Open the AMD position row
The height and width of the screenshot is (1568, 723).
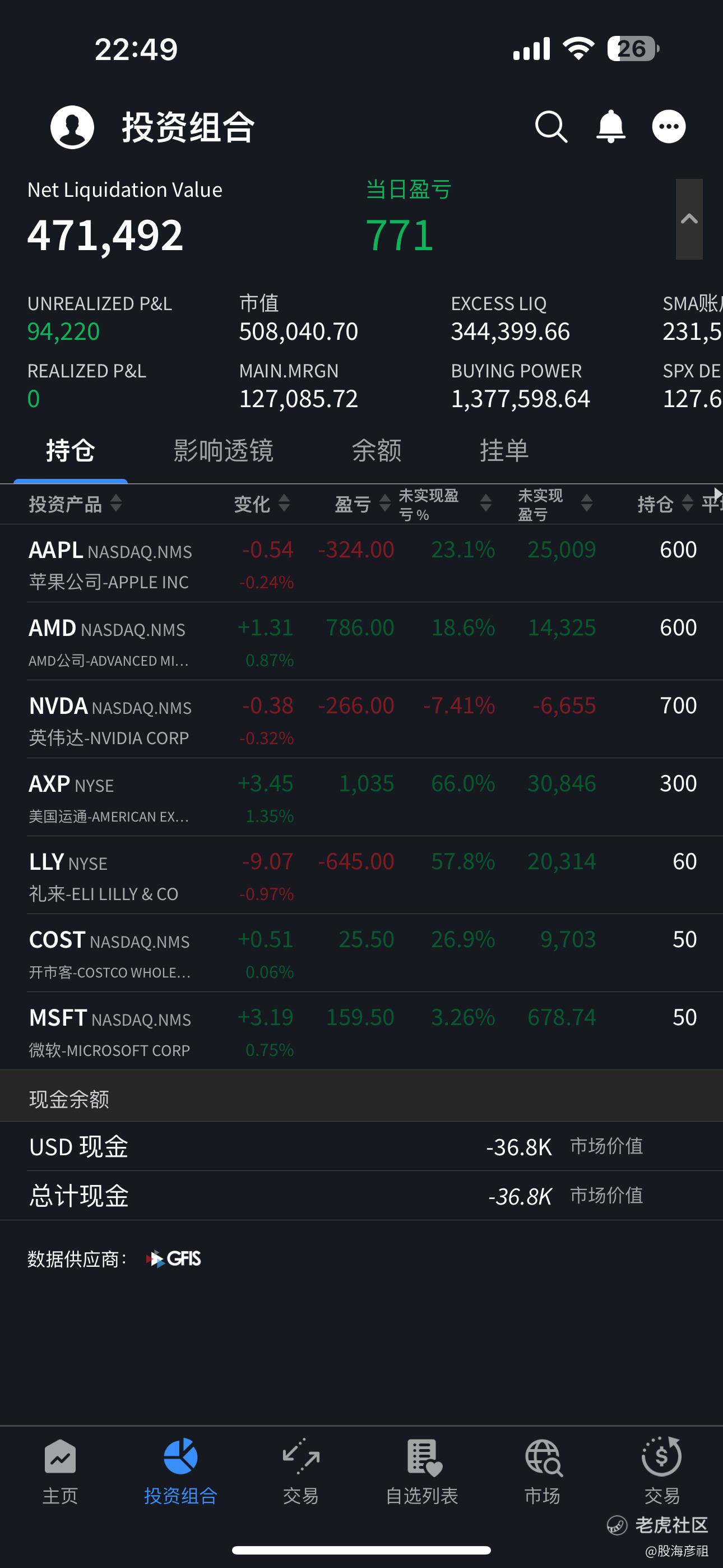(361, 642)
